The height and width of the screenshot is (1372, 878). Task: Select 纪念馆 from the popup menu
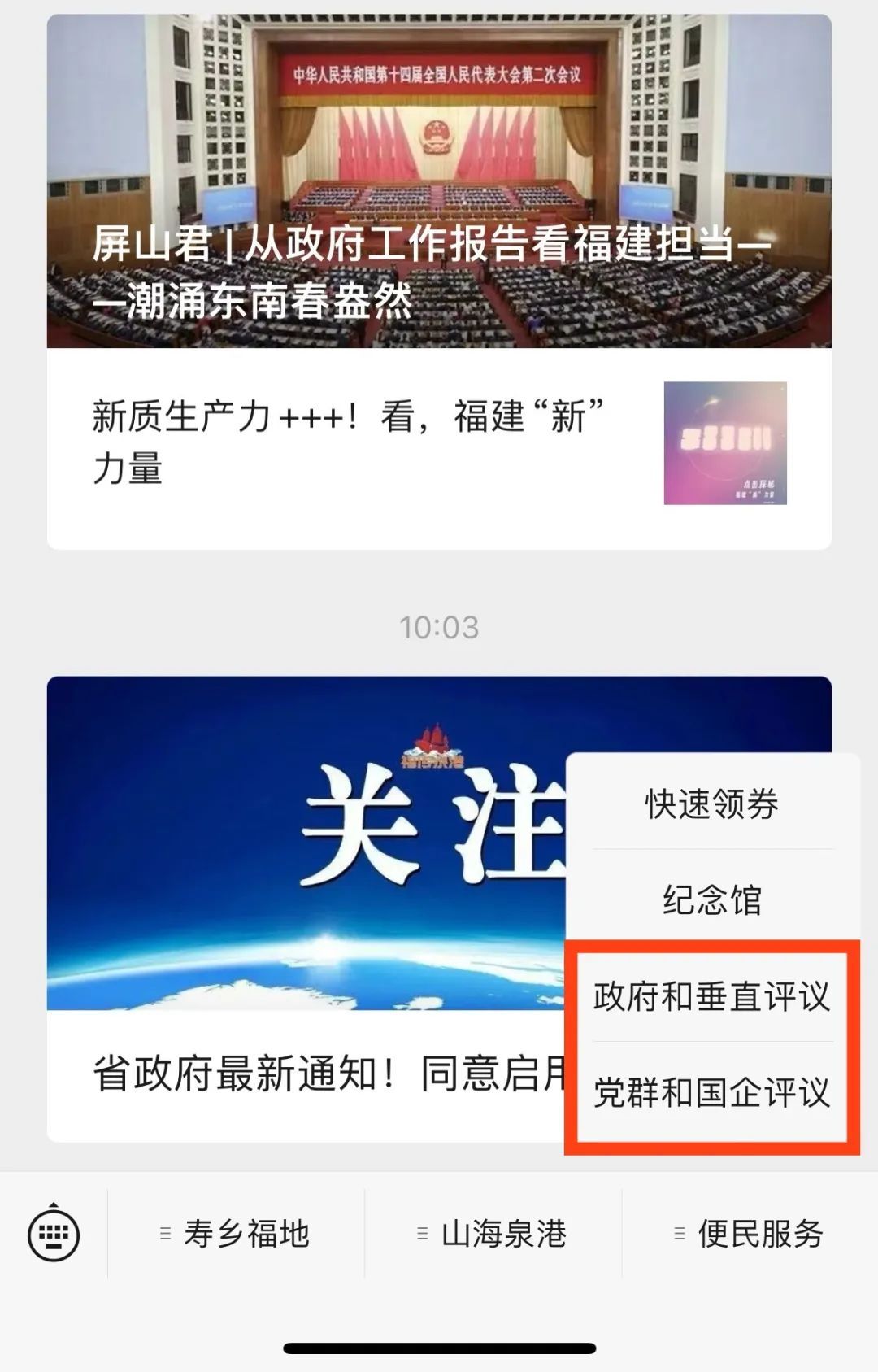tap(712, 899)
